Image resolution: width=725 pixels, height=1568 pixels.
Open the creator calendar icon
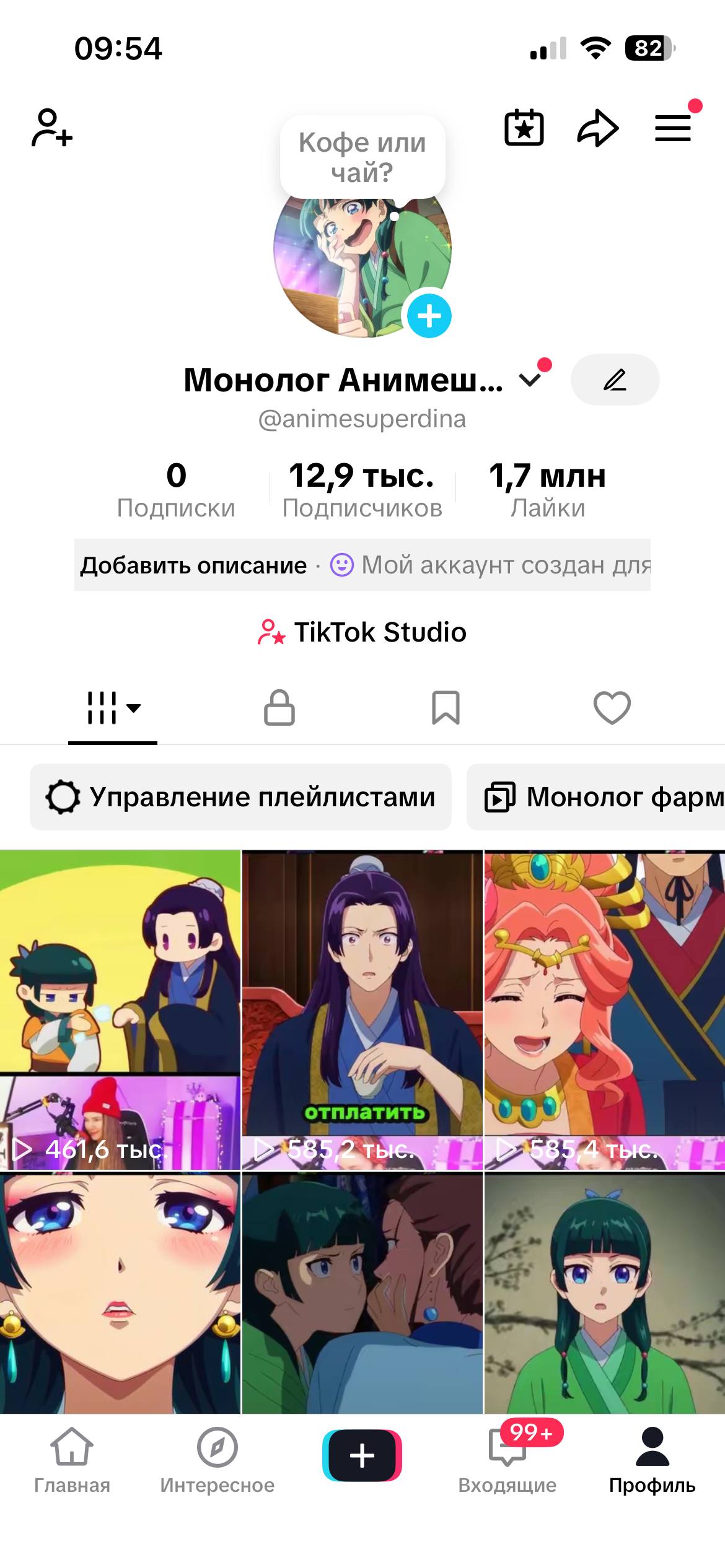(524, 128)
